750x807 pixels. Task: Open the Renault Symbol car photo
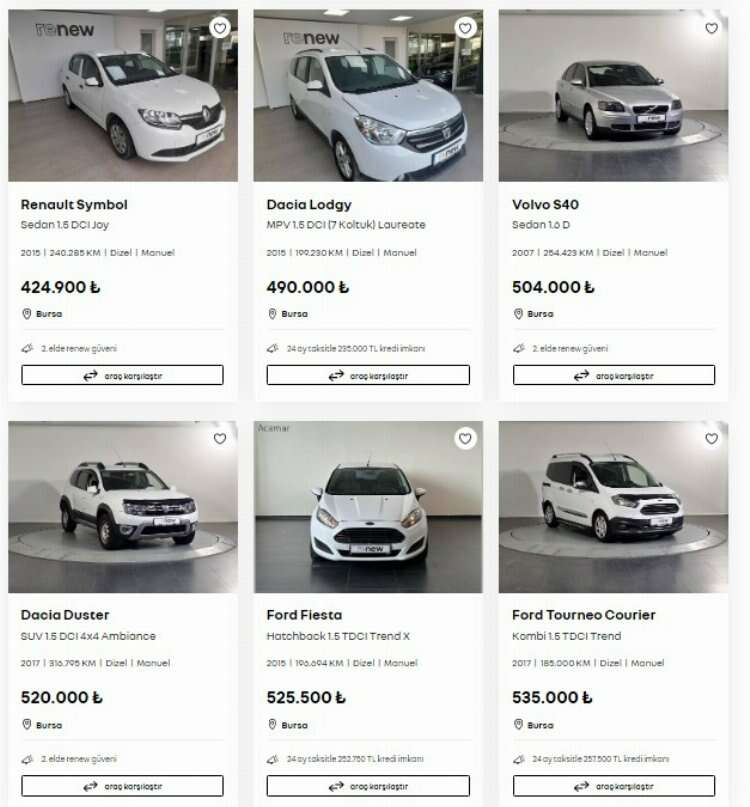coord(122,100)
